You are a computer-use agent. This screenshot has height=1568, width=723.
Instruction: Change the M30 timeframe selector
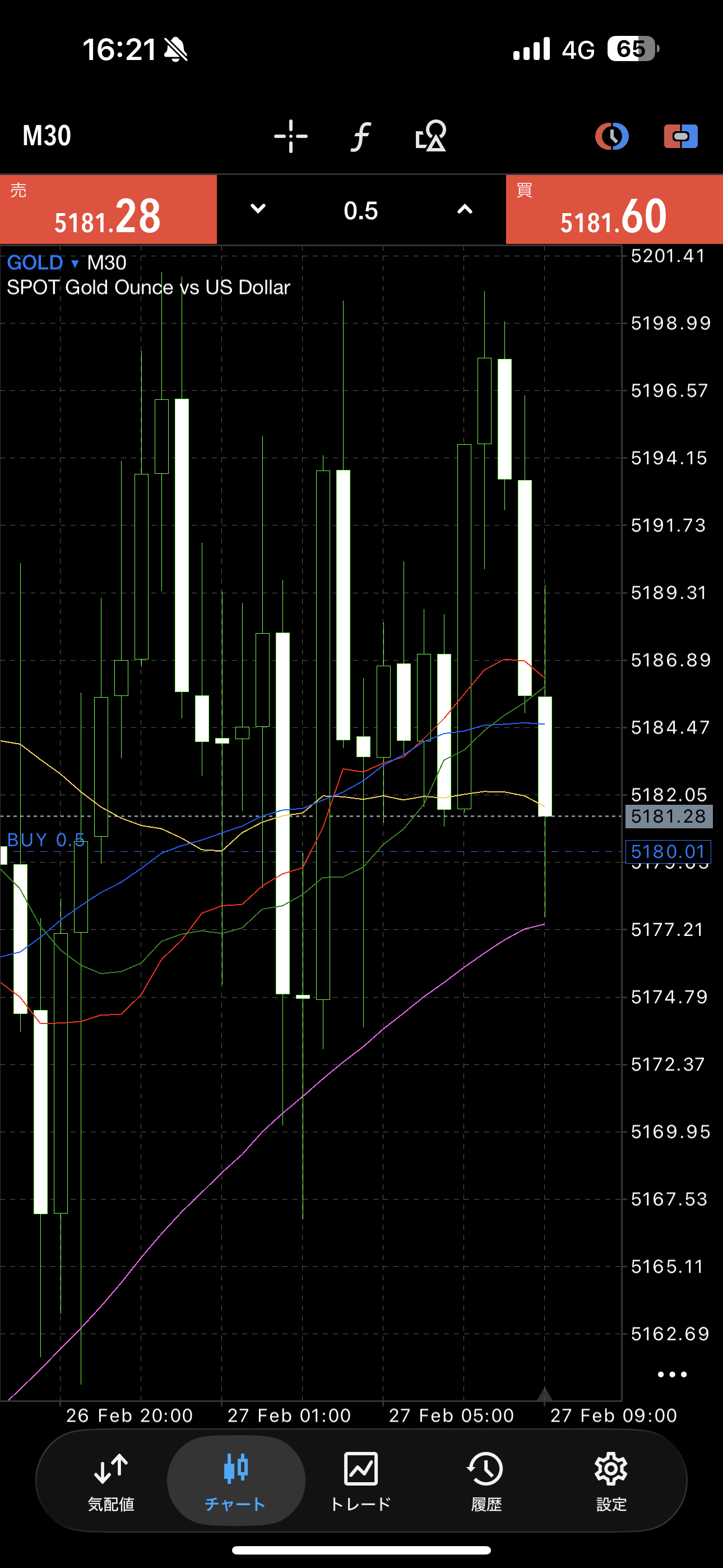(47, 135)
